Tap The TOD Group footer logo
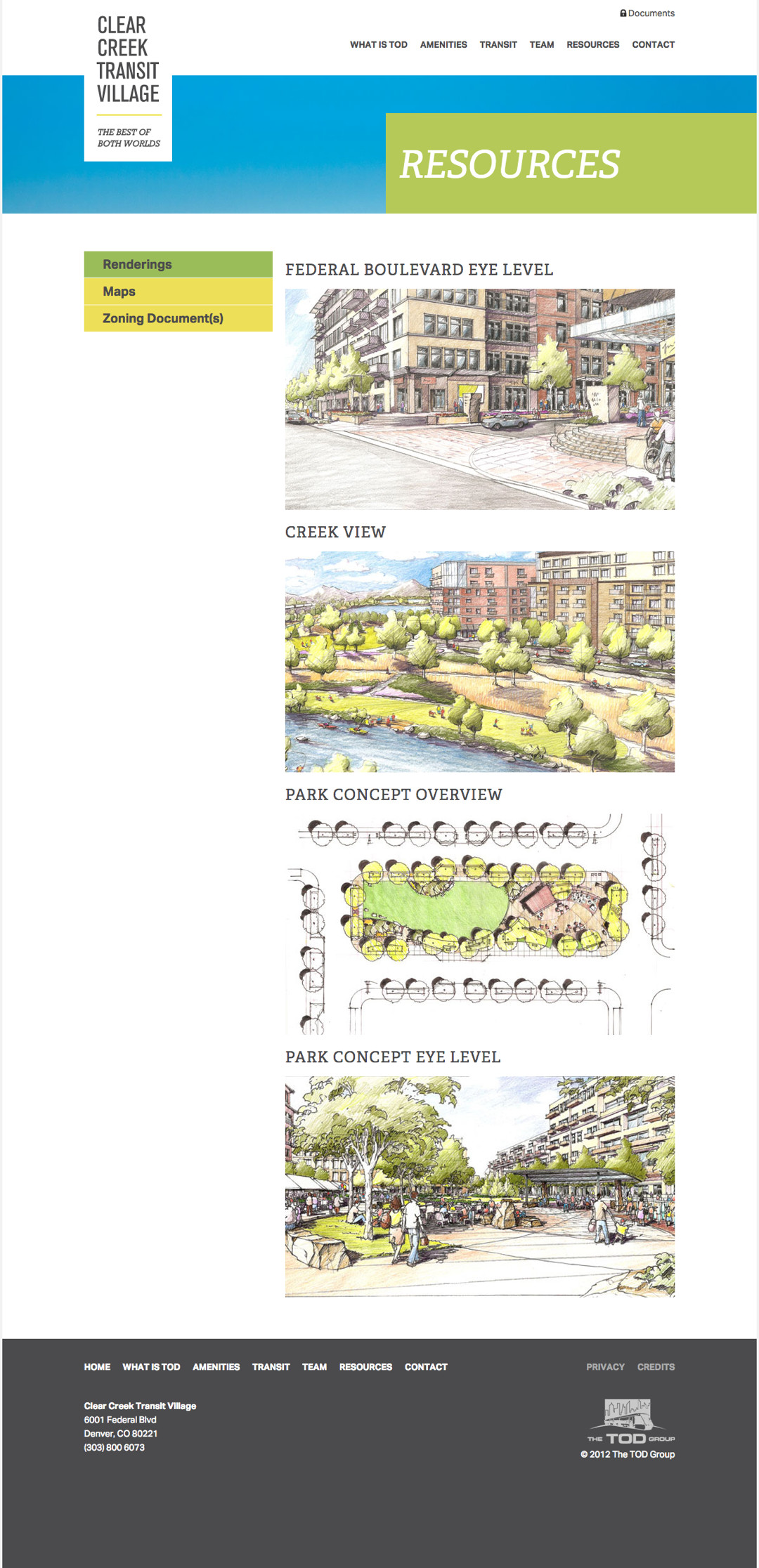This screenshot has height=1568, width=759. click(630, 1422)
